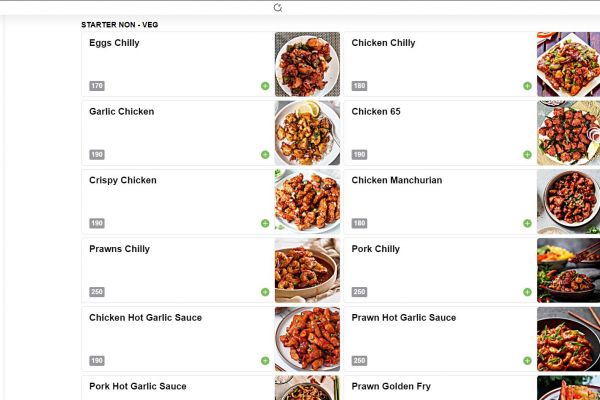Add Pork Chilly to the order
The height and width of the screenshot is (400, 600).
click(x=527, y=292)
